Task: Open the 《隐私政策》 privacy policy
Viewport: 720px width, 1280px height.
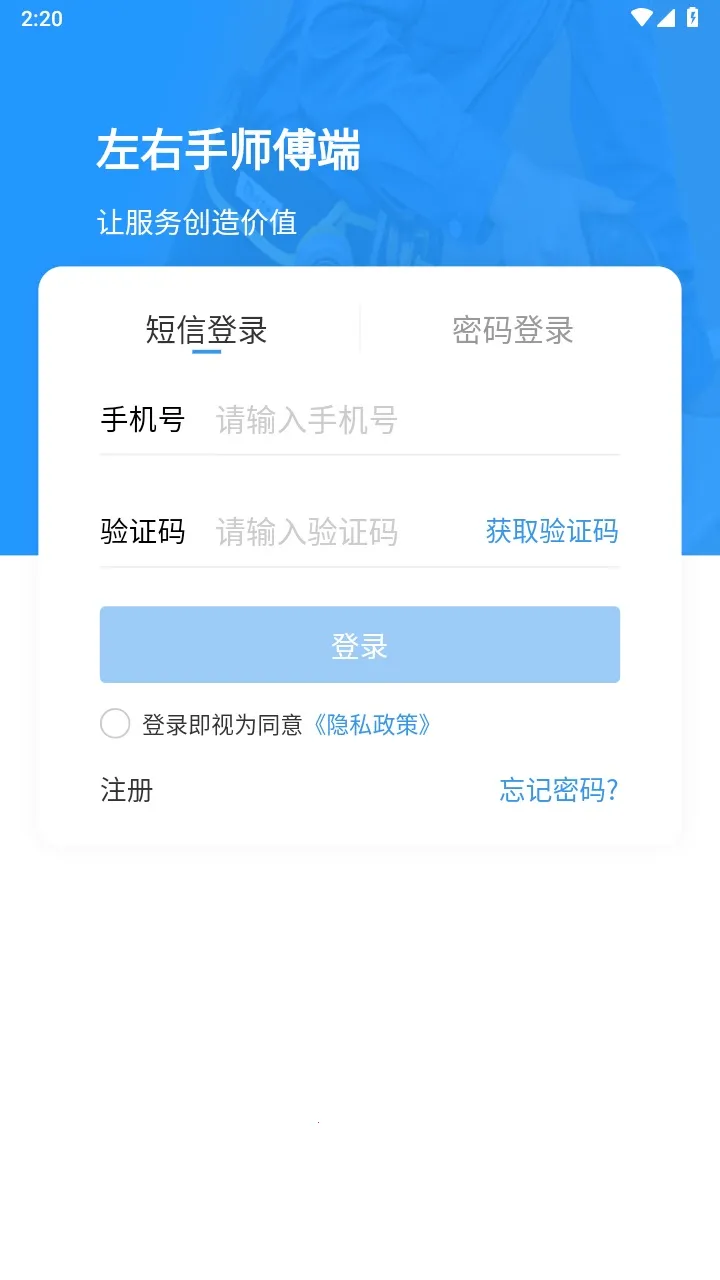Action: [372, 724]
